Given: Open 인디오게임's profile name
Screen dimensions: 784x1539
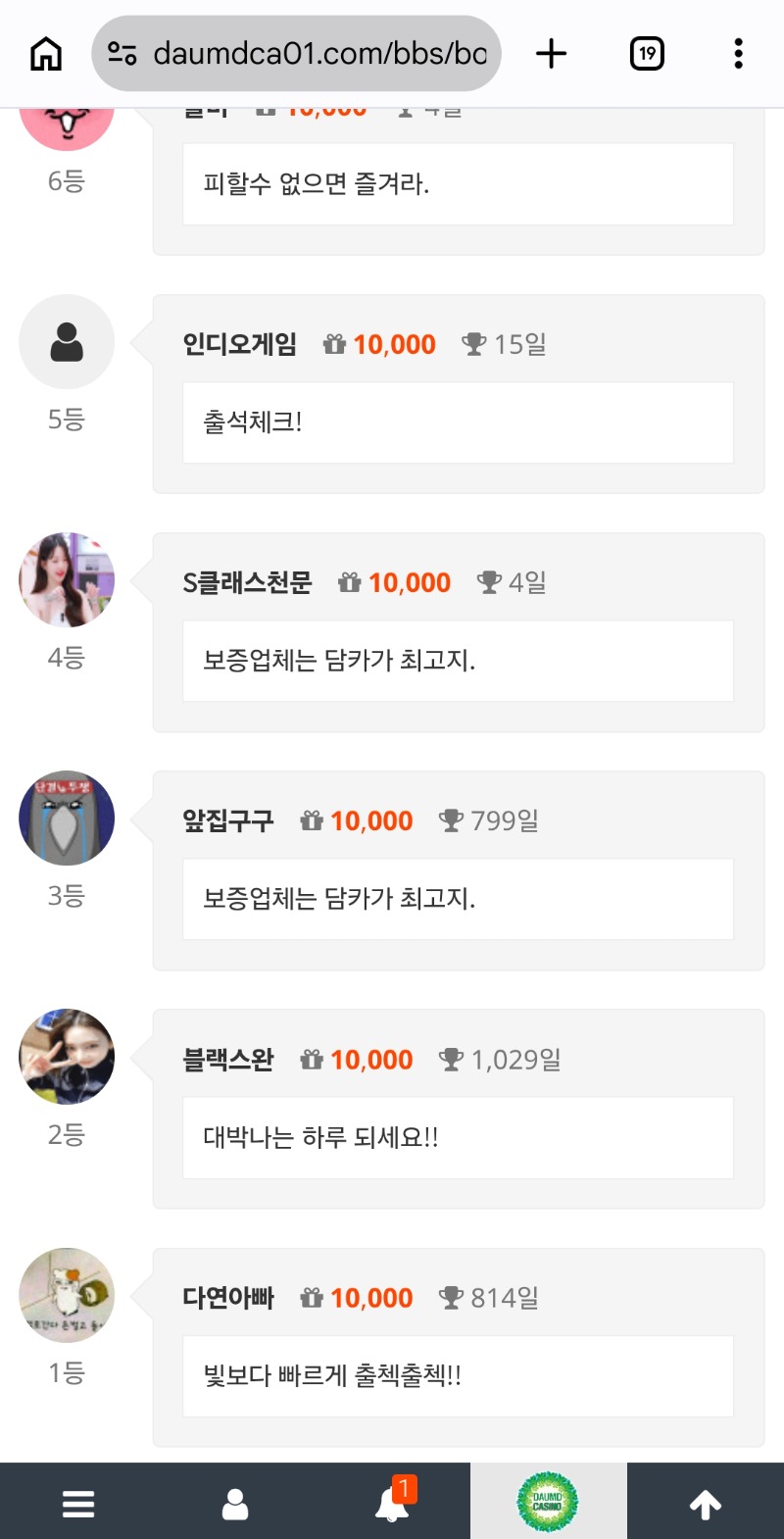Looking at the screenshot, I should [240, 344].
